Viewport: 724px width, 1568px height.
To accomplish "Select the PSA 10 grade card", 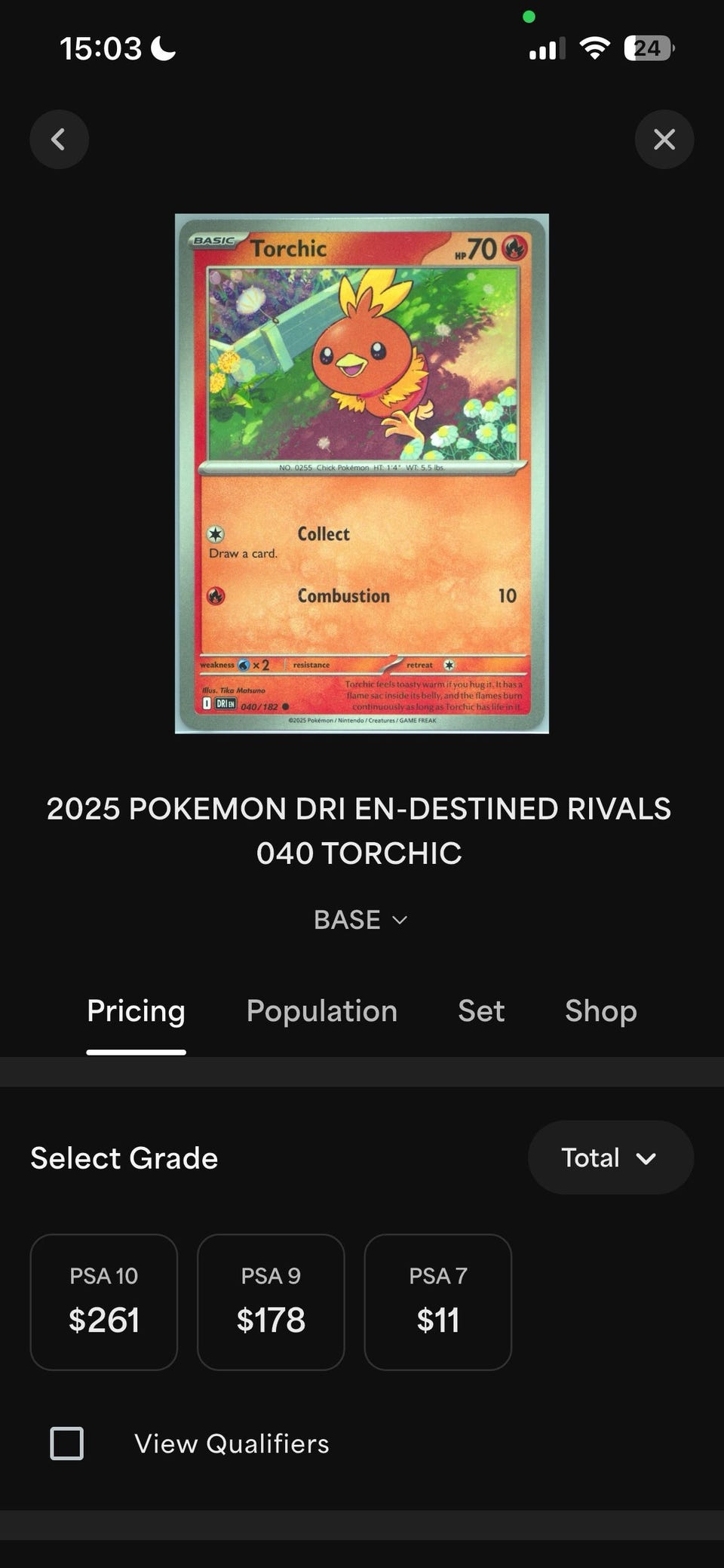I will (104, 1302).
